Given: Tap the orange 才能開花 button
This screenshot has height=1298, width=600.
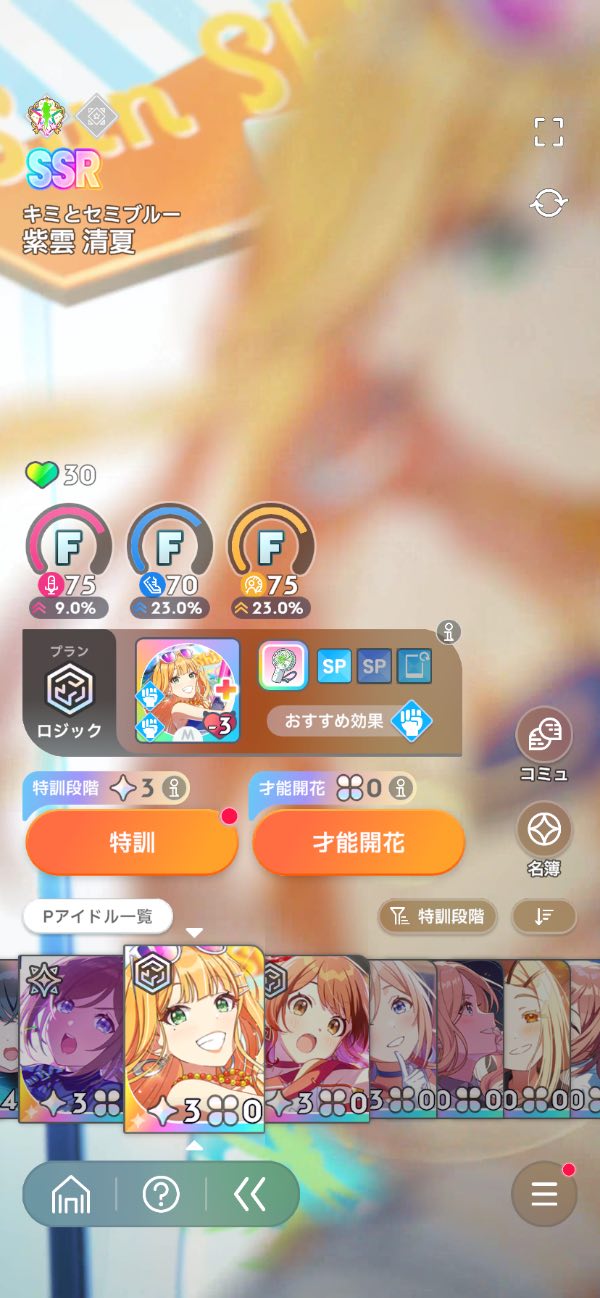Looking at the screenshot, I should [x=358, y=842].
